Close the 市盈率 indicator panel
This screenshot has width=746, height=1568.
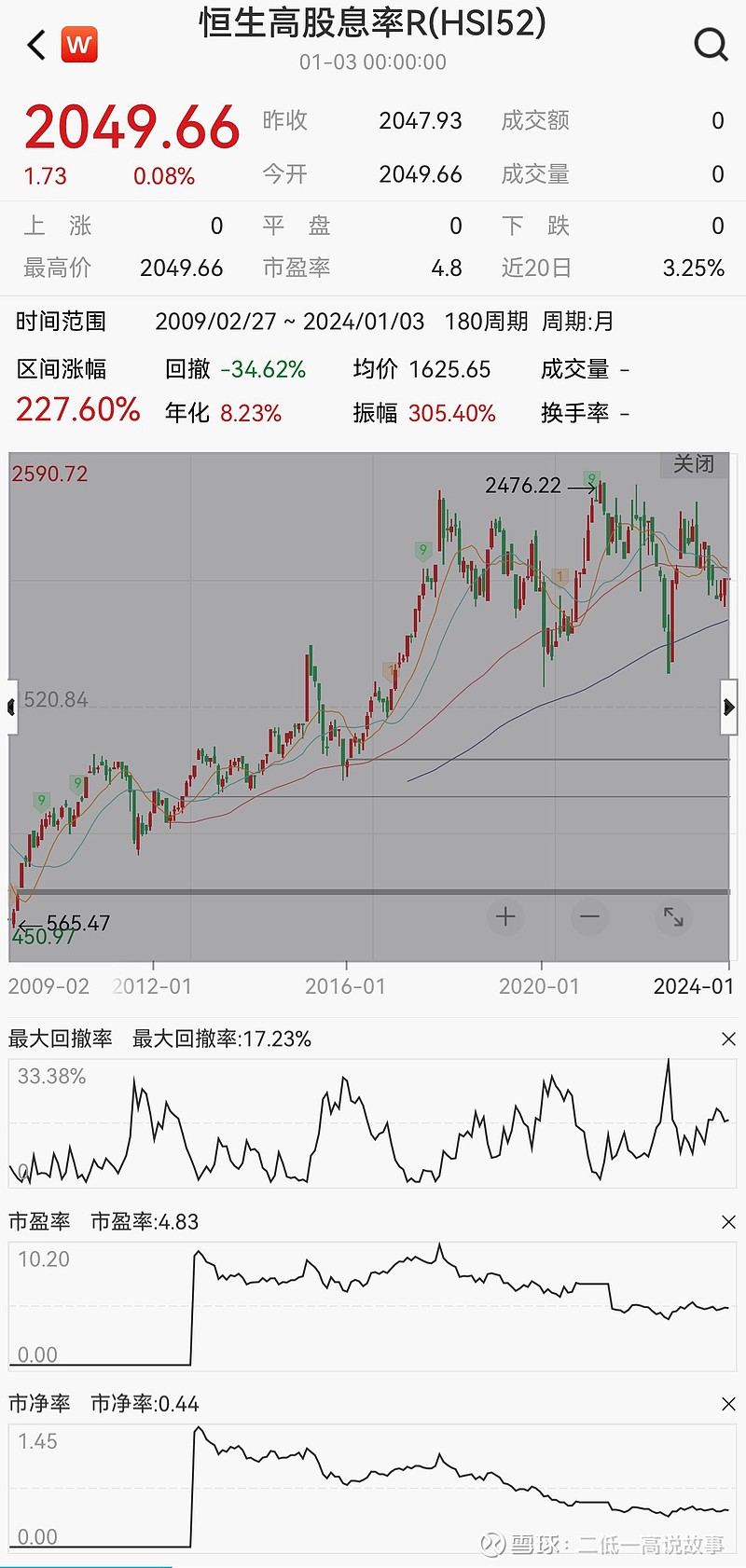728,1221
